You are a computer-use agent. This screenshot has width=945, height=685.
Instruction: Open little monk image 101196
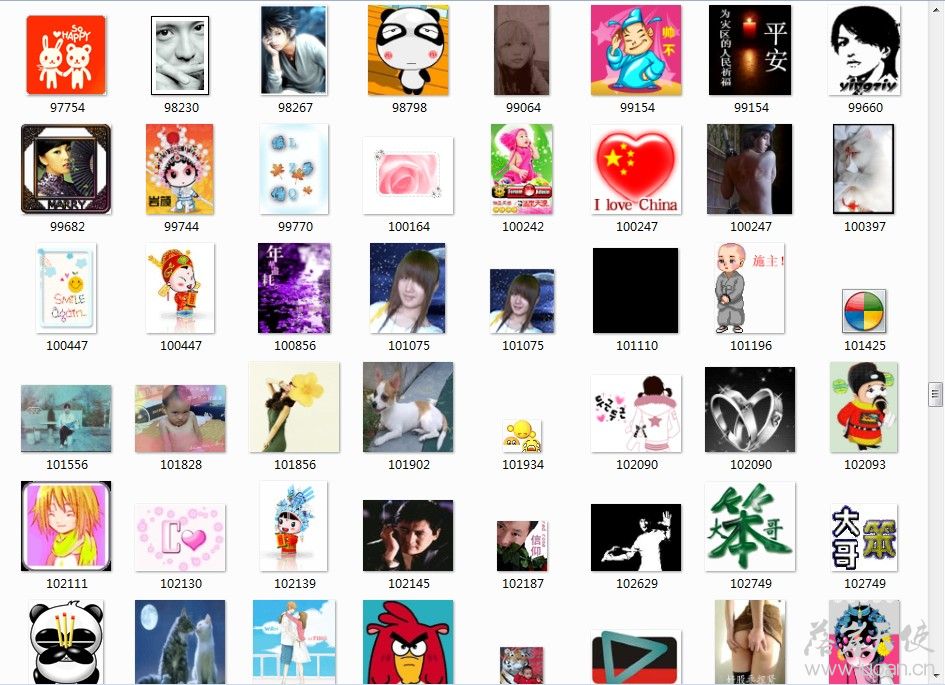tap(750, 288)
